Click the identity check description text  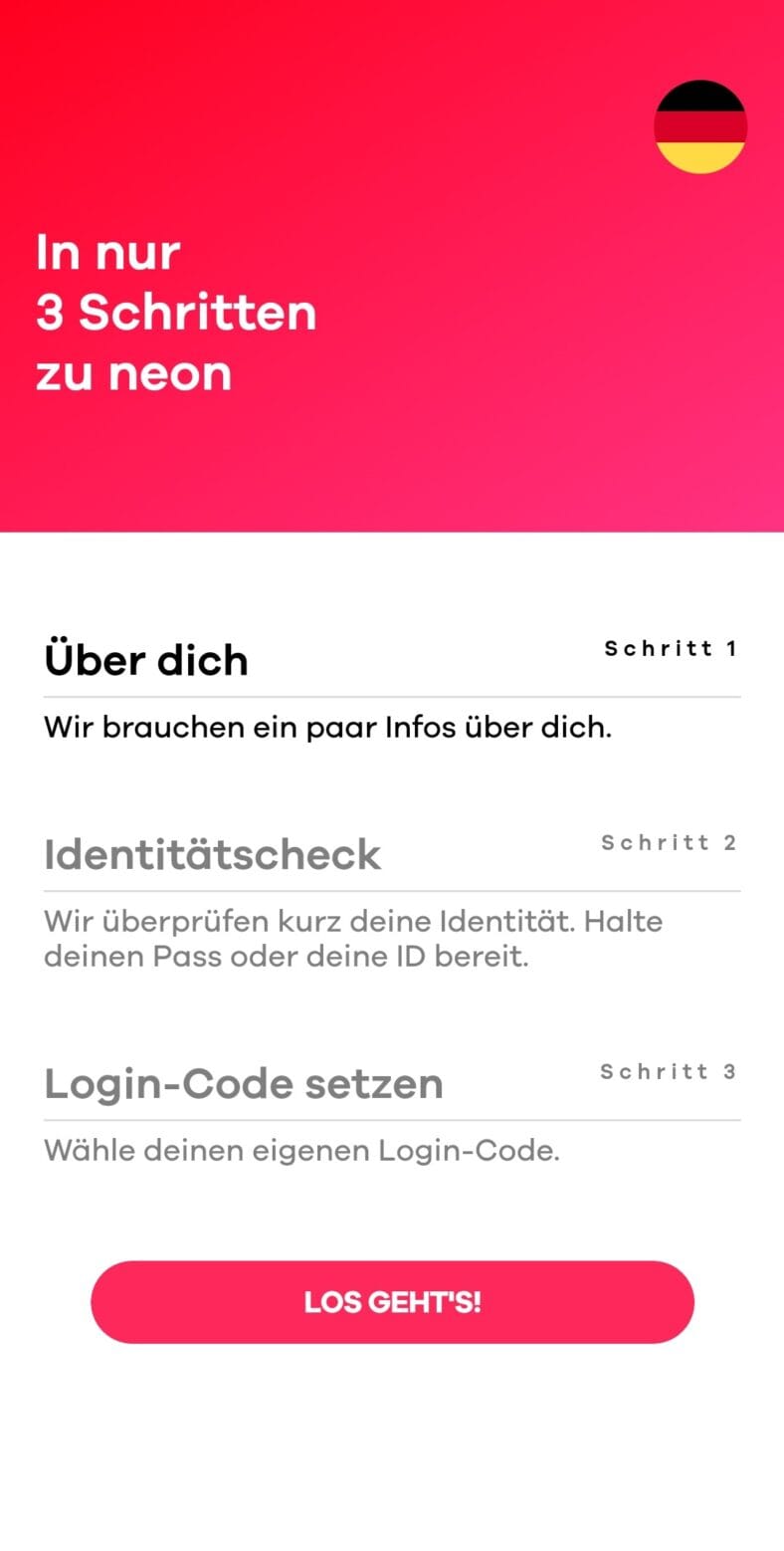coord(353,938)
